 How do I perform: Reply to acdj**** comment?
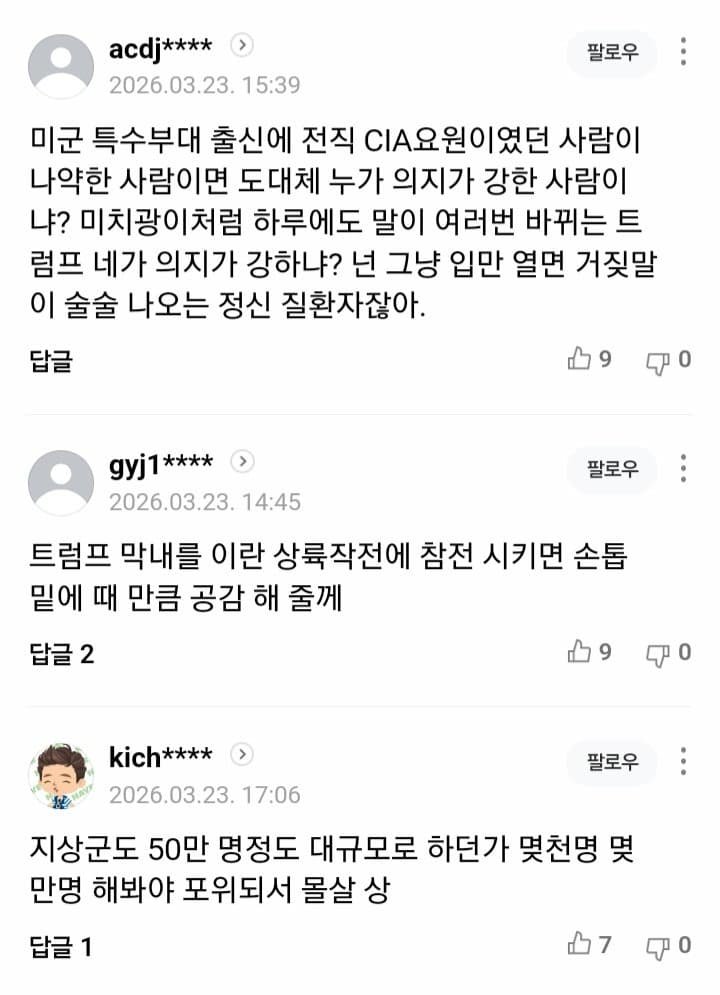pyautogui.click(x=52, y=360)
